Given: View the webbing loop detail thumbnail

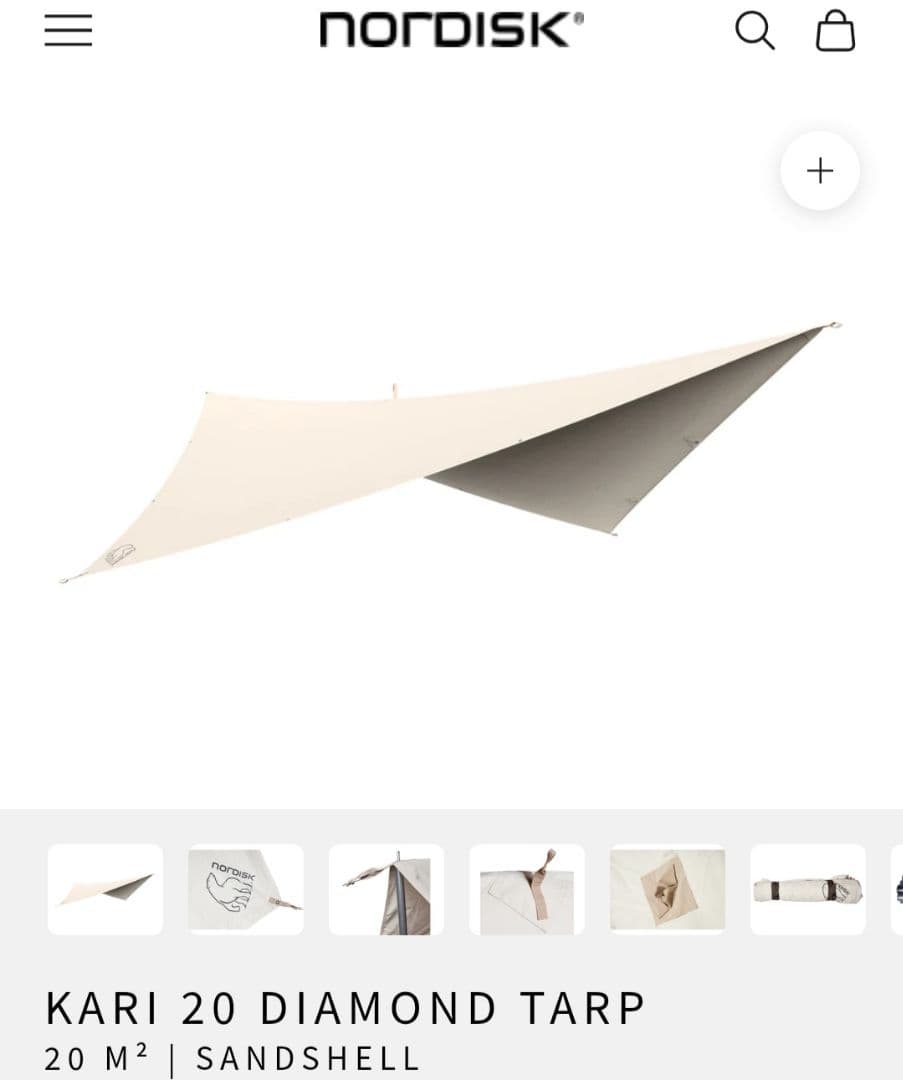Looking at the screenshot, I should (527, 889).
